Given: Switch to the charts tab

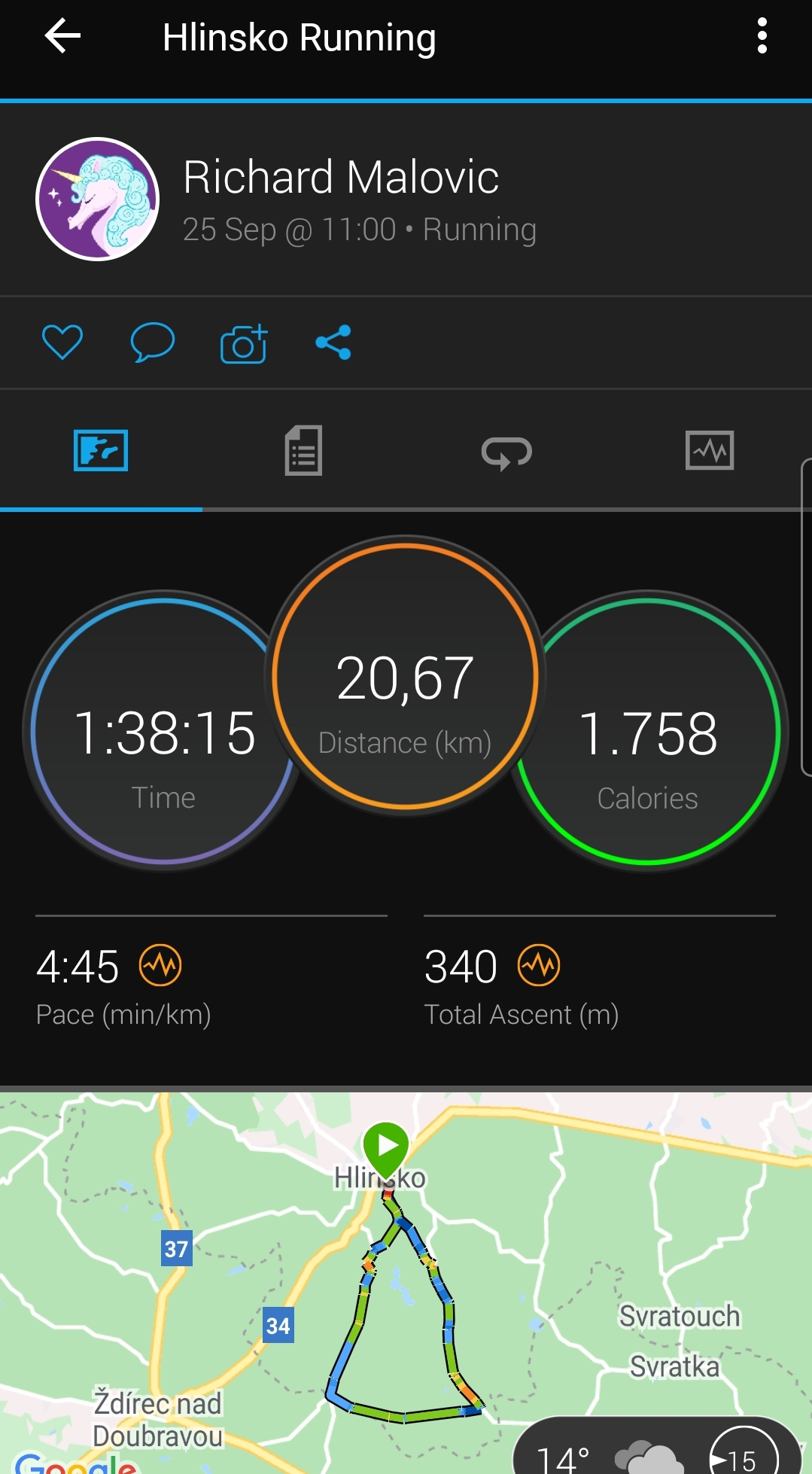Looking at the screenshot, I should tap(710, 450).
